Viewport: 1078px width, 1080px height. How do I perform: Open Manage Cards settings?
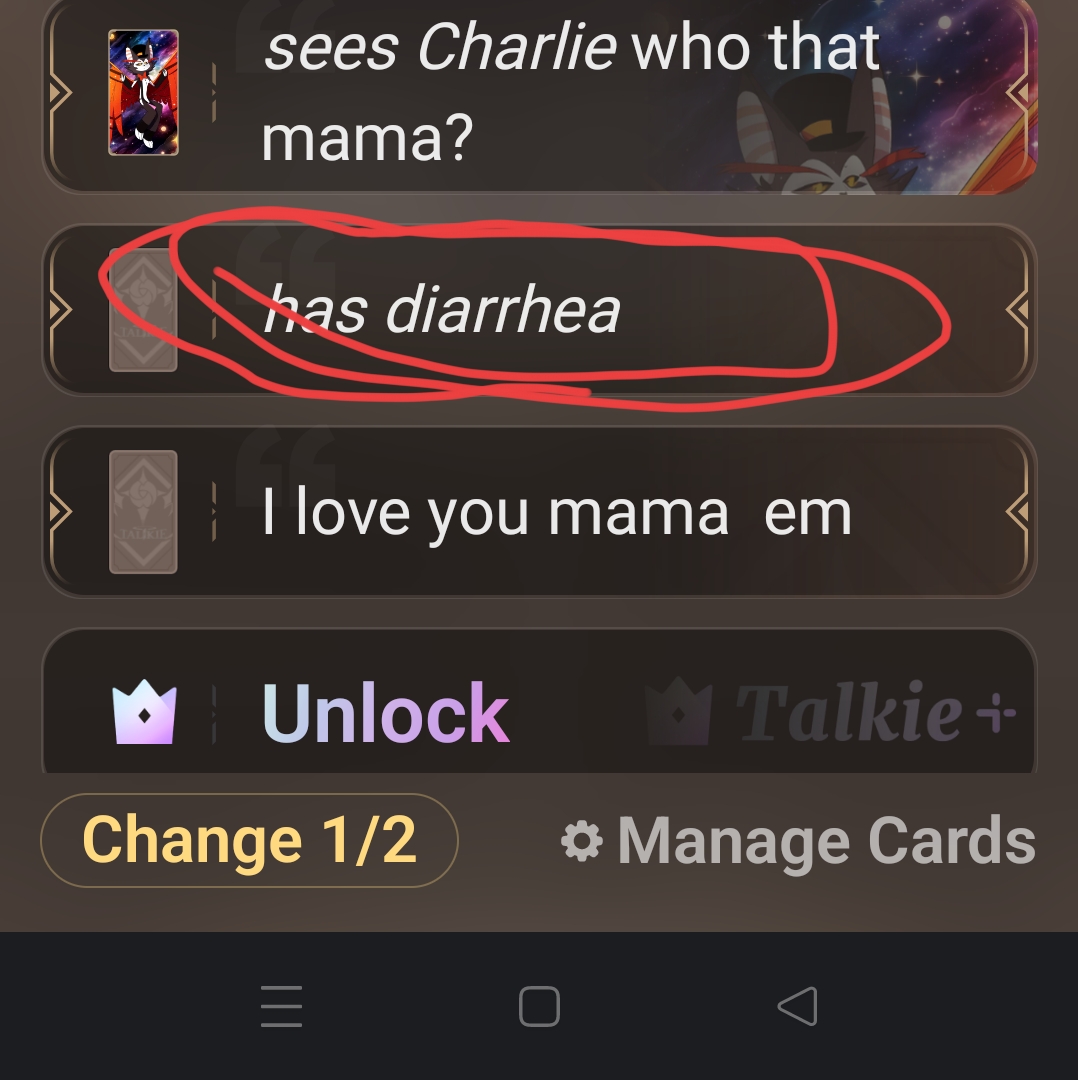click(x=798, y=841)
